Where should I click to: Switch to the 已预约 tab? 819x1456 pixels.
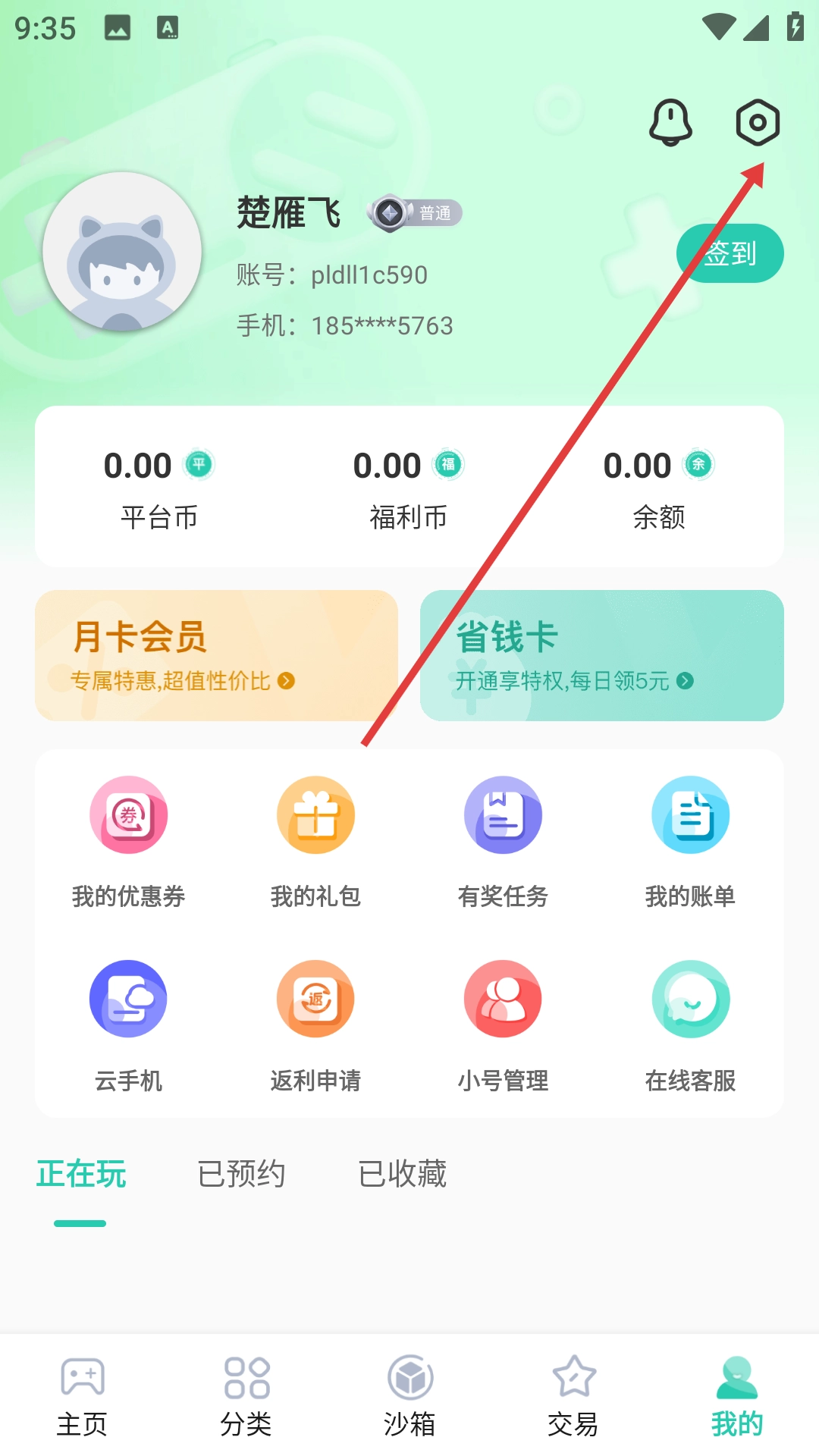click(241, 1174)
